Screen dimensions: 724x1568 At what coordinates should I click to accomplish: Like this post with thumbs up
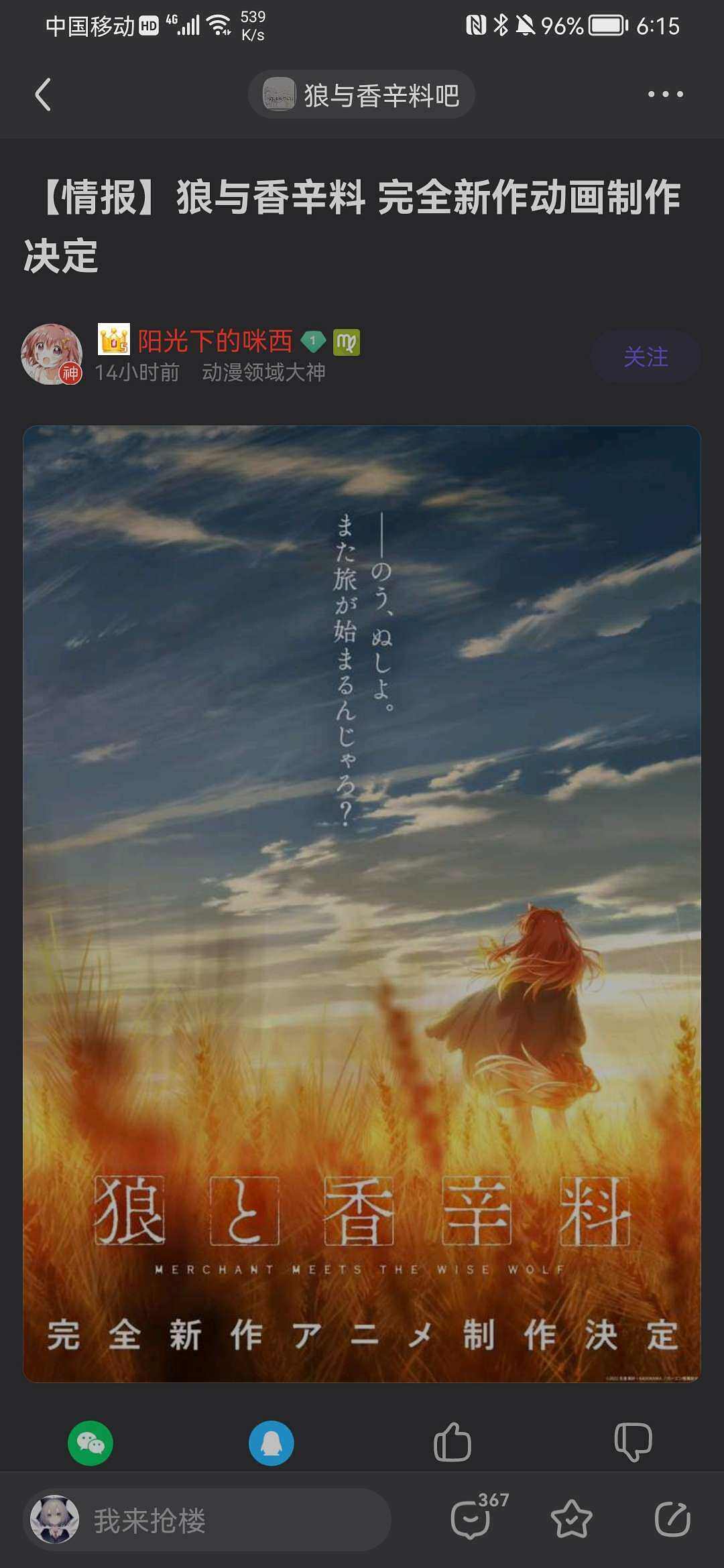452,1443
